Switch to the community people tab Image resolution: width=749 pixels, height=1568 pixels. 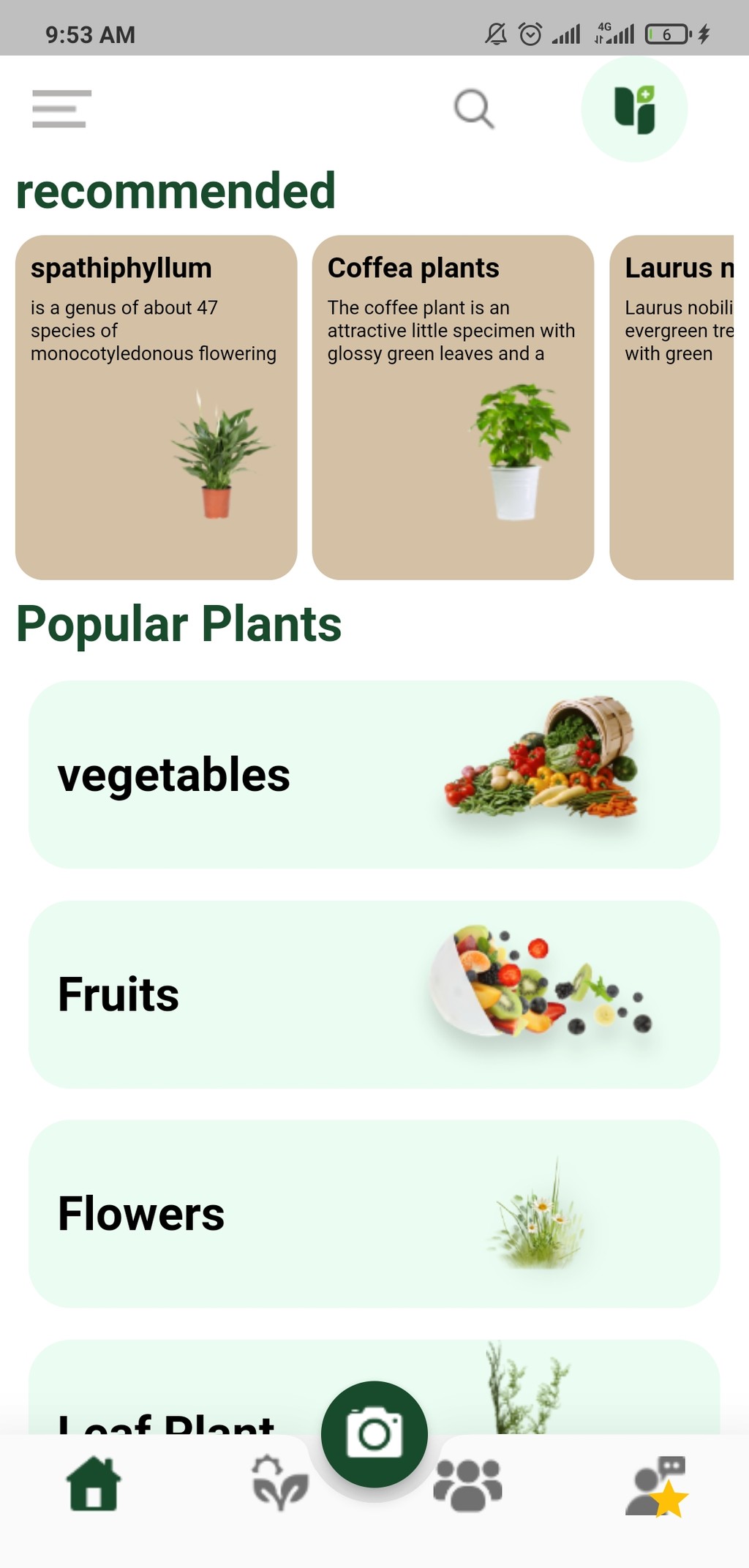tap(468, 1485)
